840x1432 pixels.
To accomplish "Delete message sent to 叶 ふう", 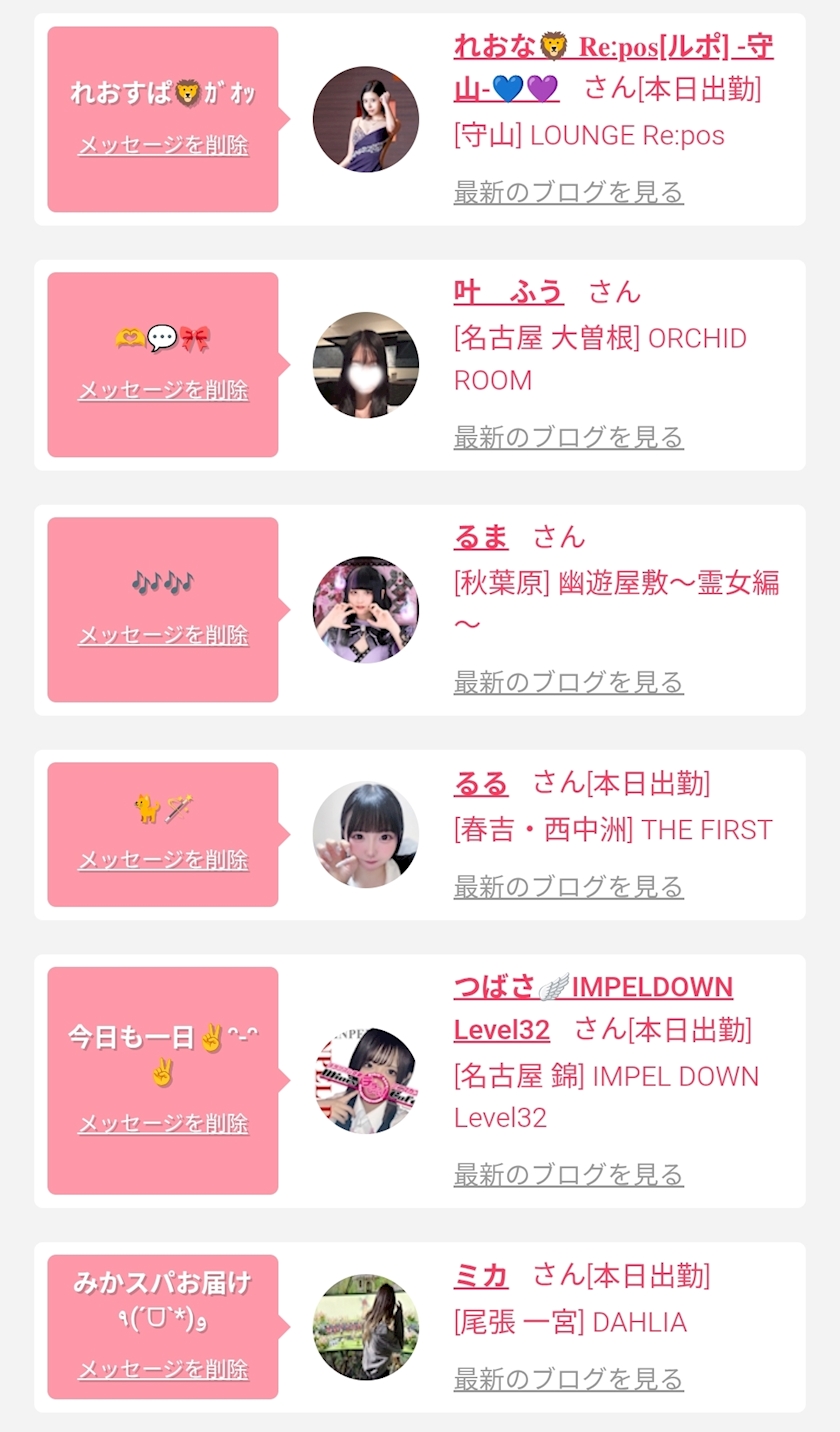I will click(163, 390).
